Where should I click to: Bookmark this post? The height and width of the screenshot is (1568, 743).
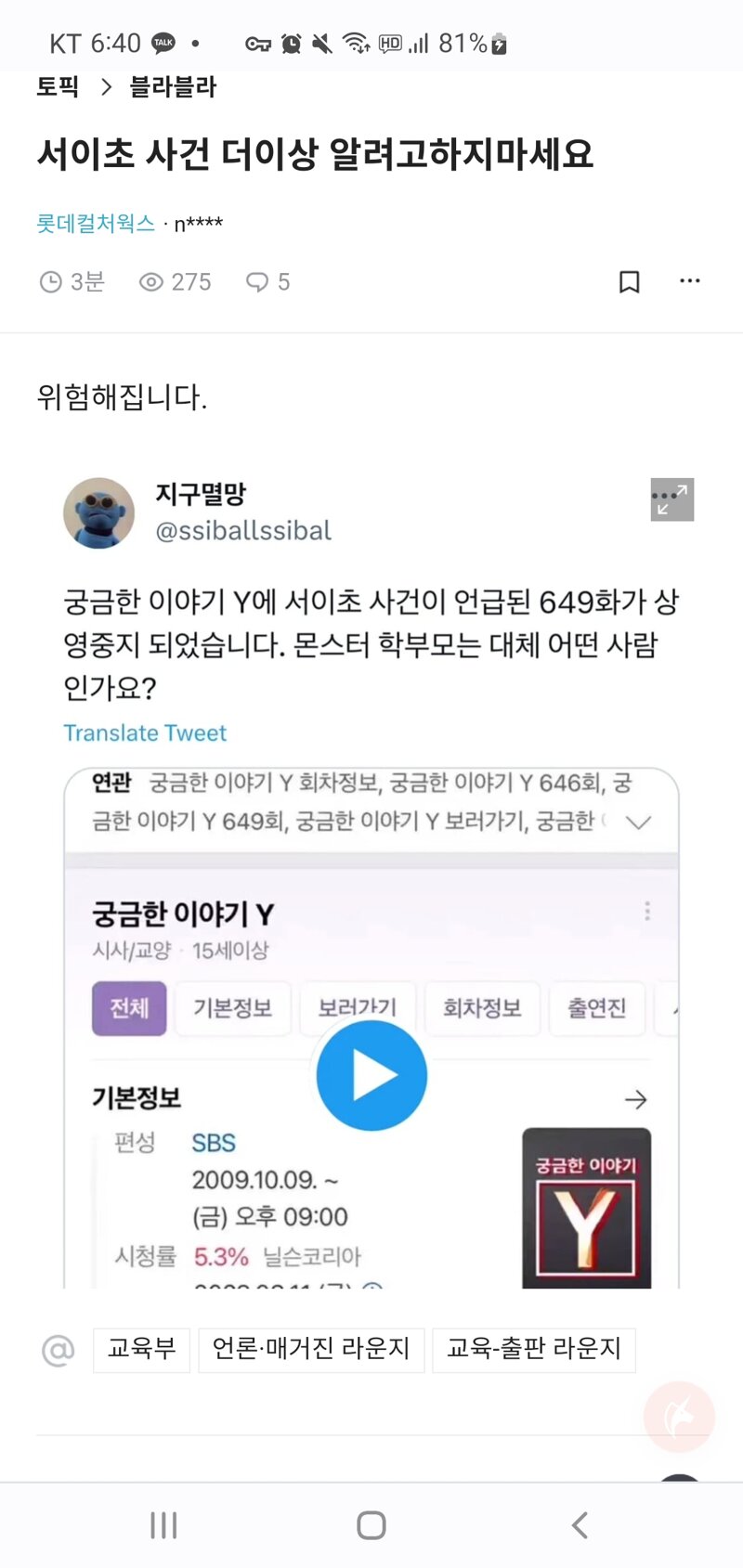pos(629,281)
